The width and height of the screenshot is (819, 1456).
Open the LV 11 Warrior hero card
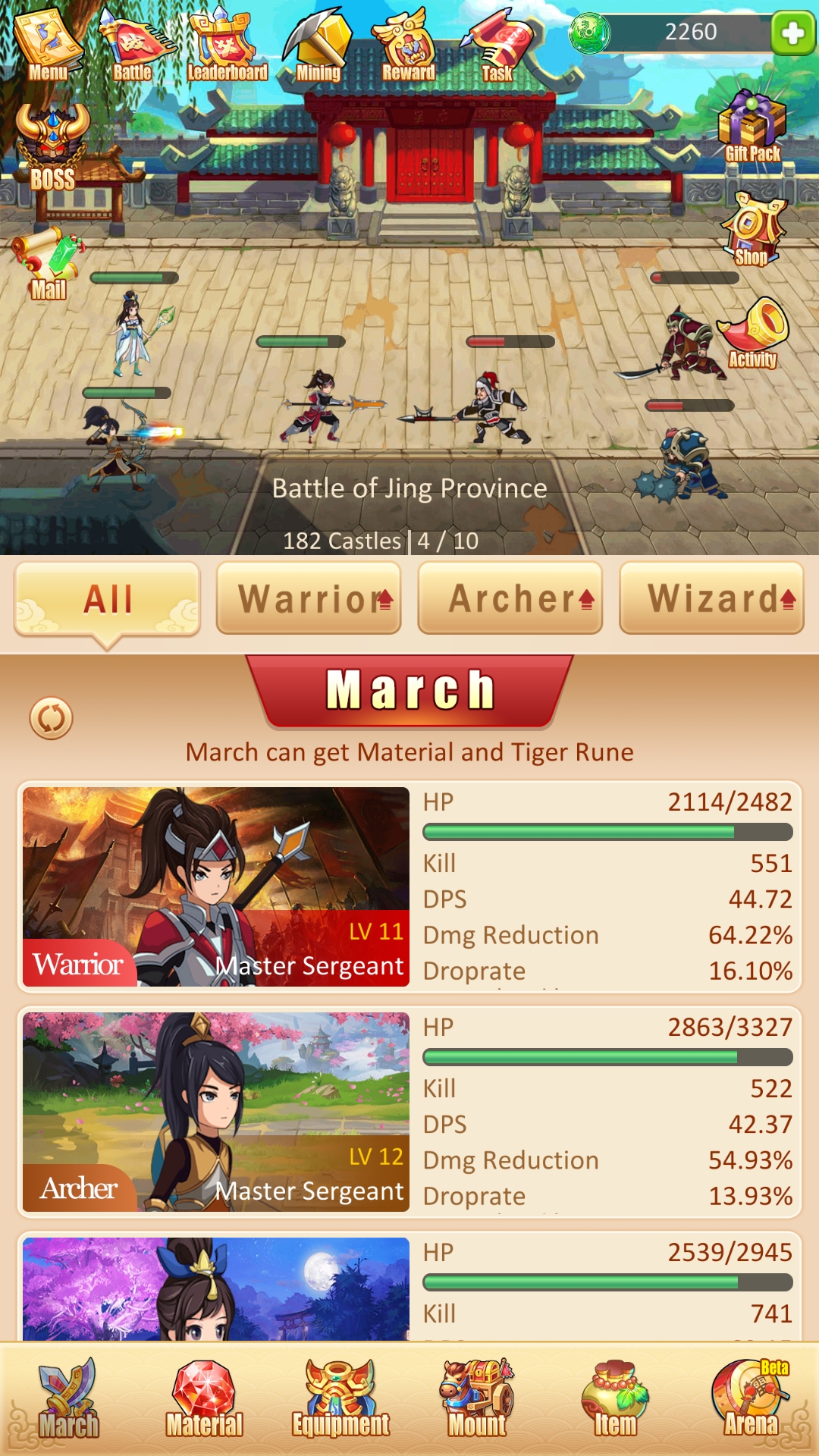pyautogui.click(x=216, y=886)
